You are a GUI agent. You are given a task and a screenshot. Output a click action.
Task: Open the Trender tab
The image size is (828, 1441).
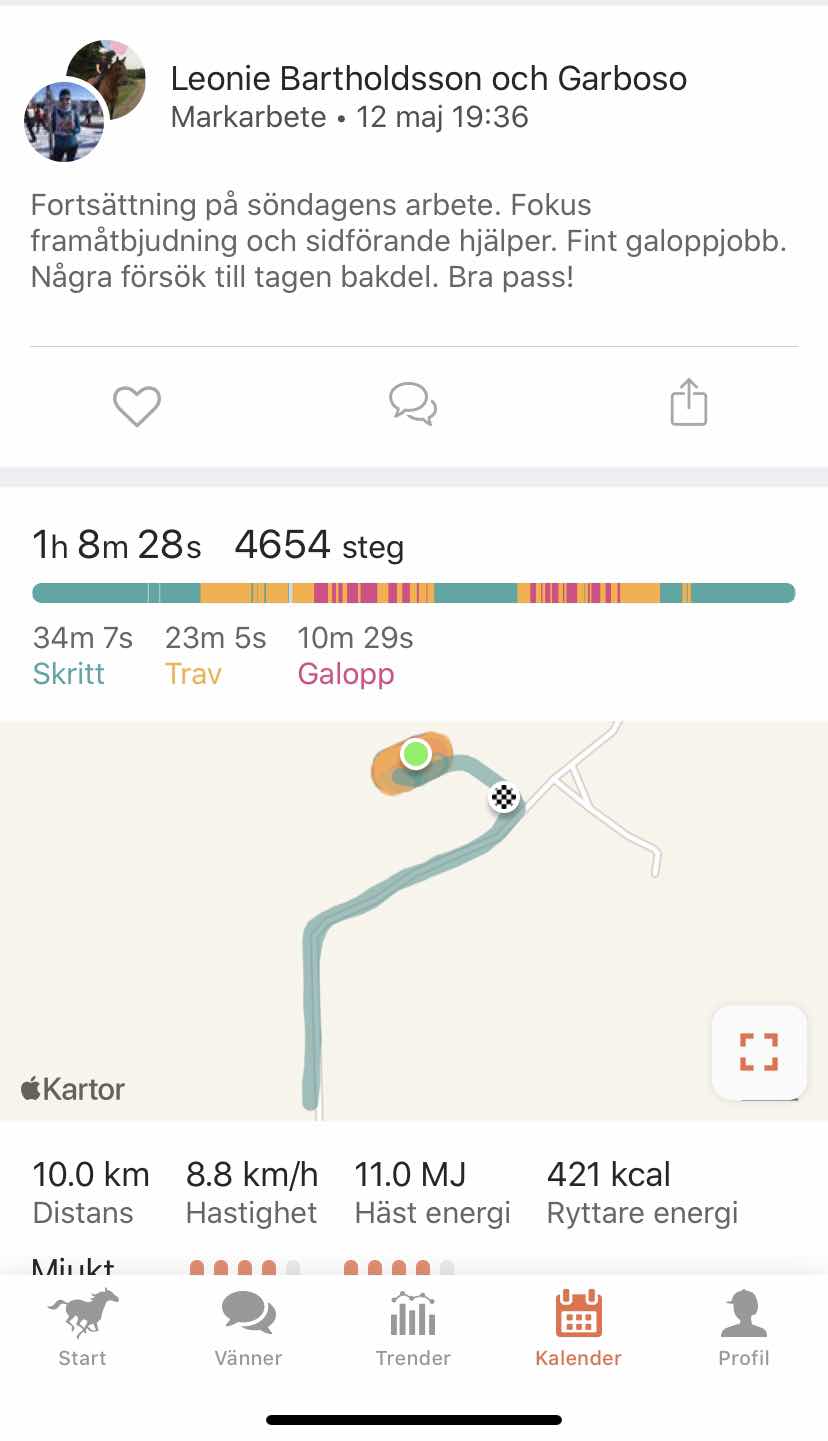[x=413, y=1328]
